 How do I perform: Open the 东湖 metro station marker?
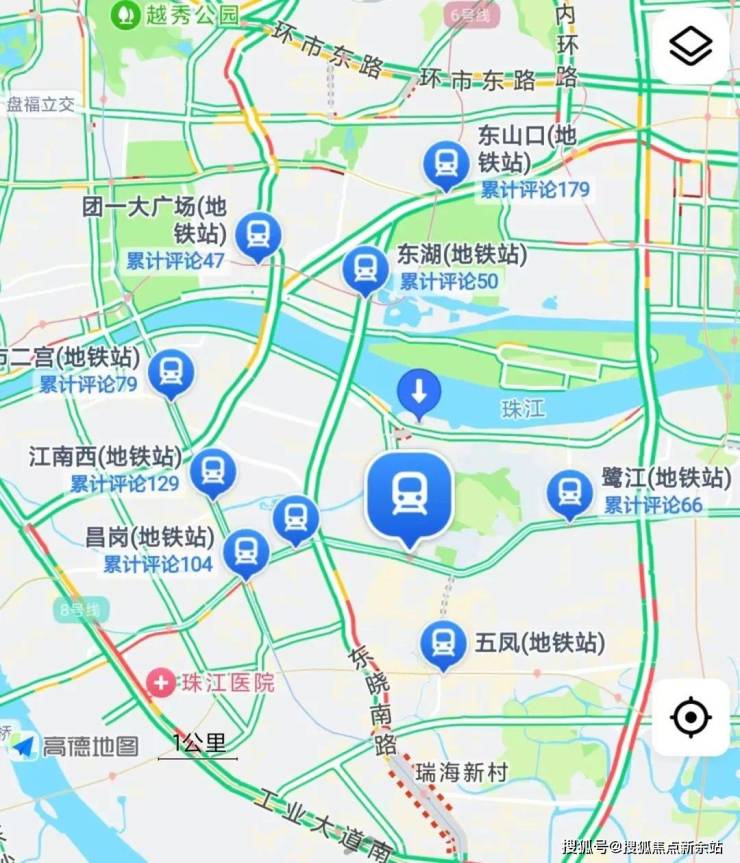pyautogui.click(x=365, y=269)
